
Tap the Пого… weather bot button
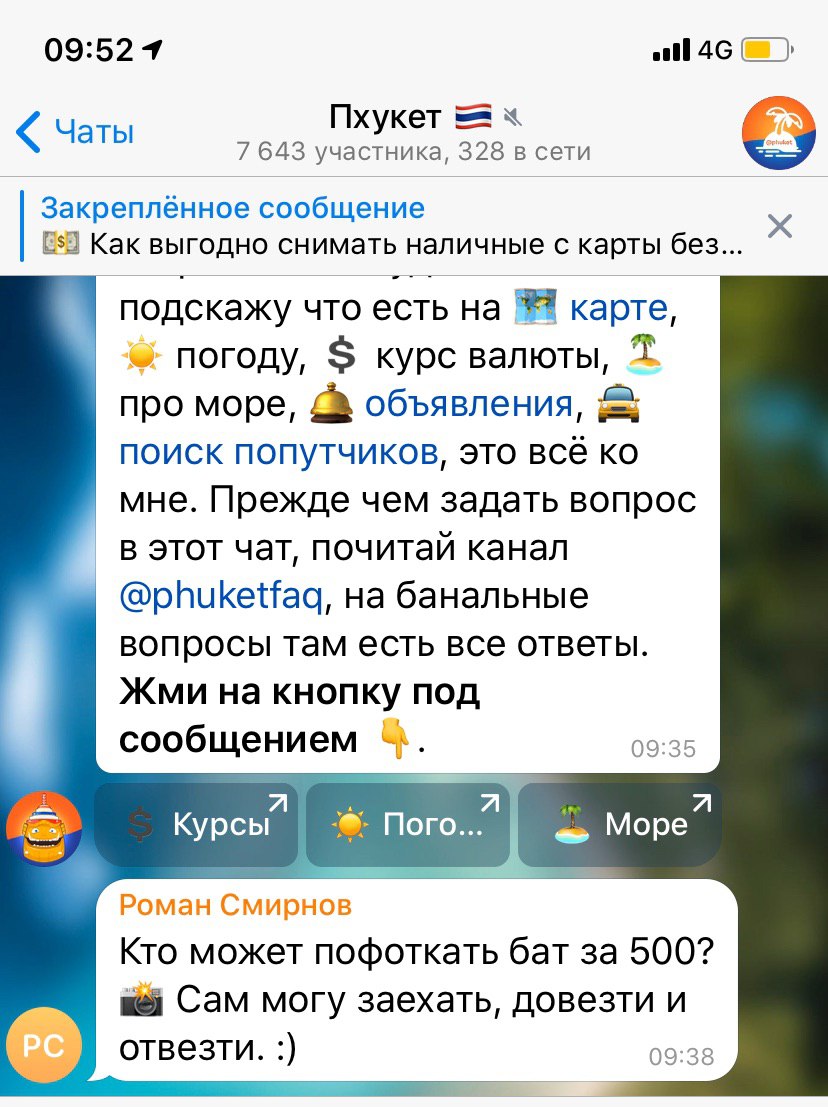408,824
